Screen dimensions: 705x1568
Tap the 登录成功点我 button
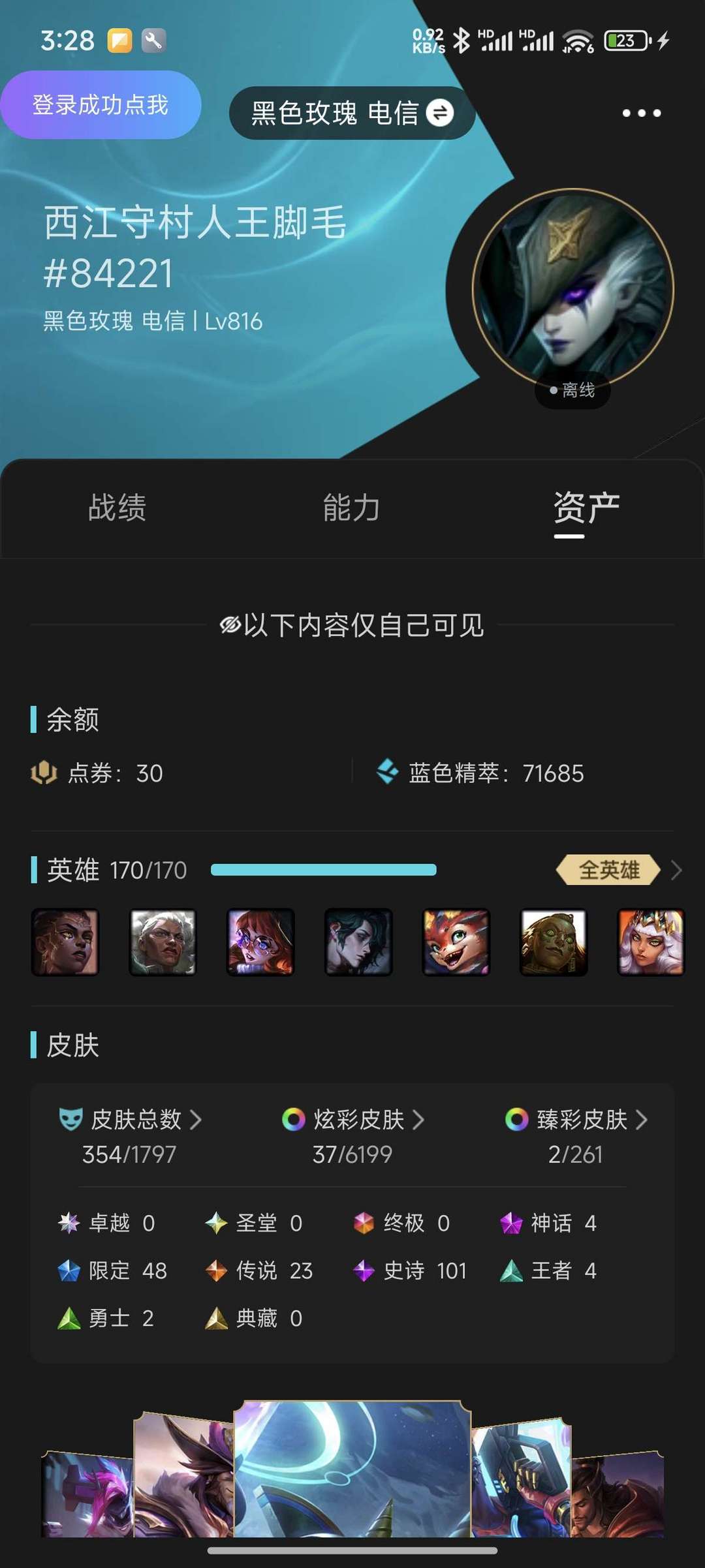coord(101,105)
